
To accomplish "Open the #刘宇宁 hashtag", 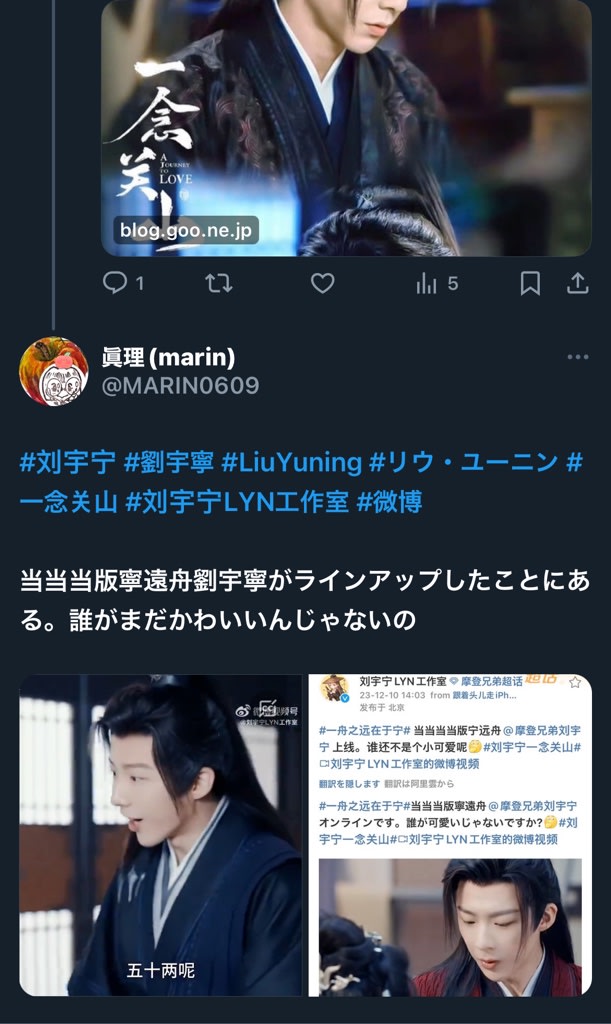I will click(x=65, y=463).
